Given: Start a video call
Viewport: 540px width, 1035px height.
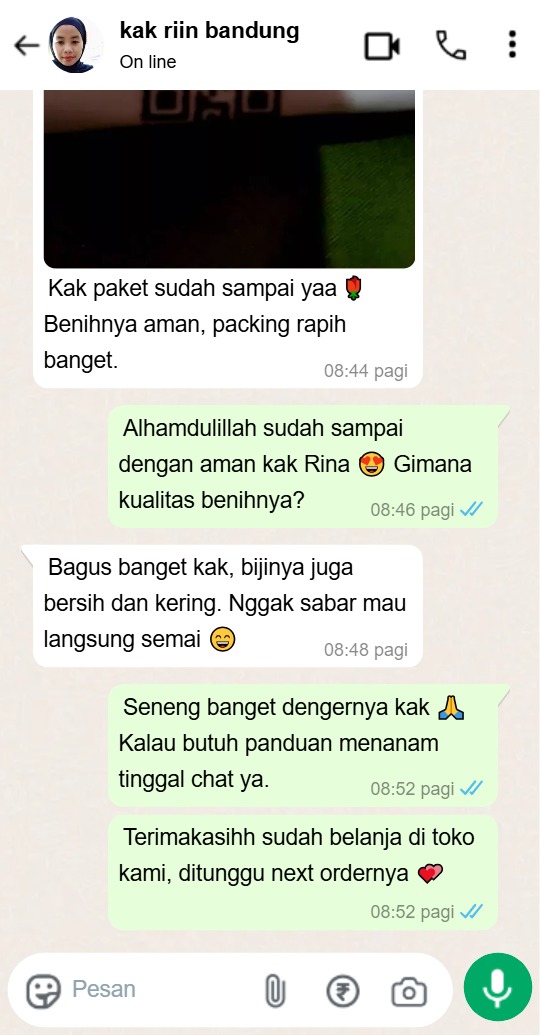Looking at the screenshot, I should pyautogui.click(x=382, y=46).
